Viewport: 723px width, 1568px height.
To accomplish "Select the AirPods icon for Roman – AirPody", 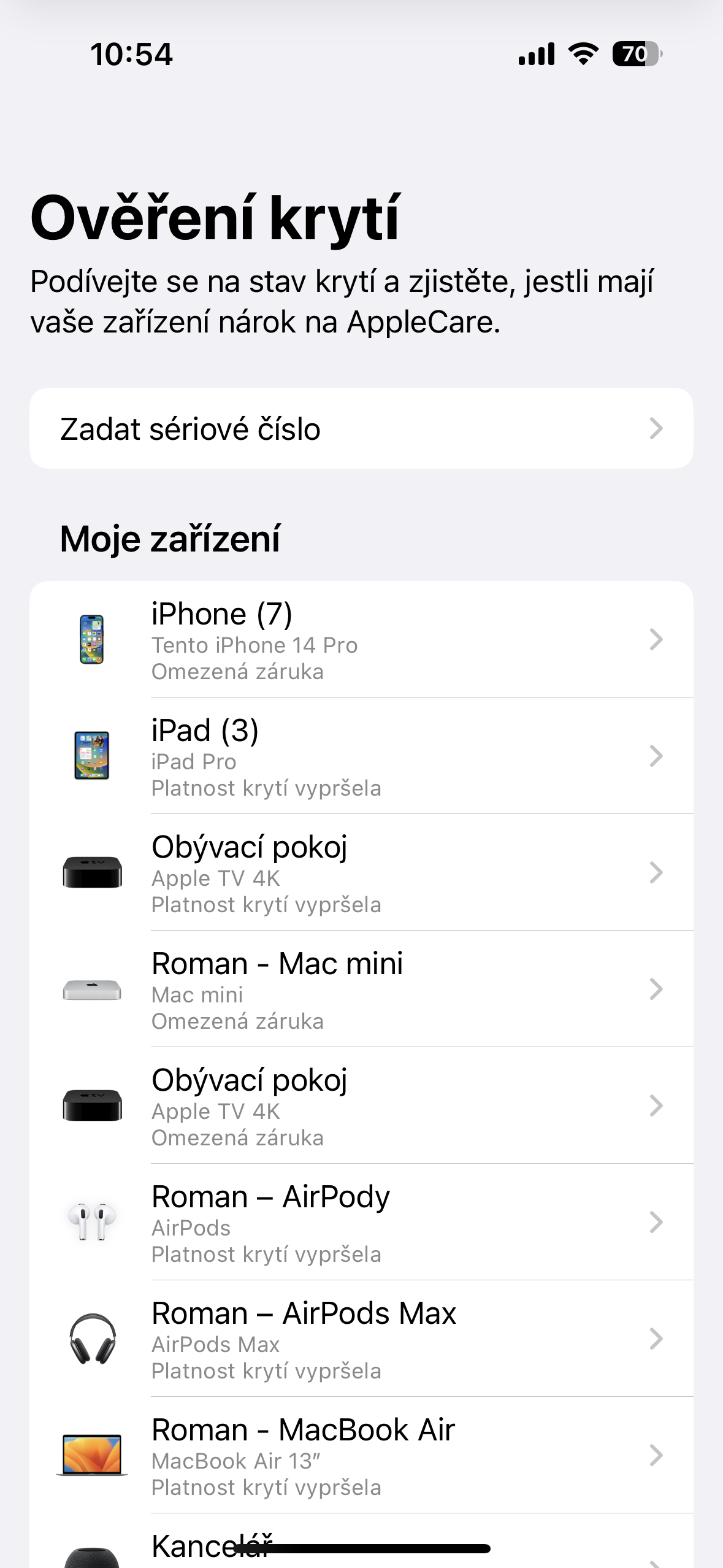I will [92, 1224].
